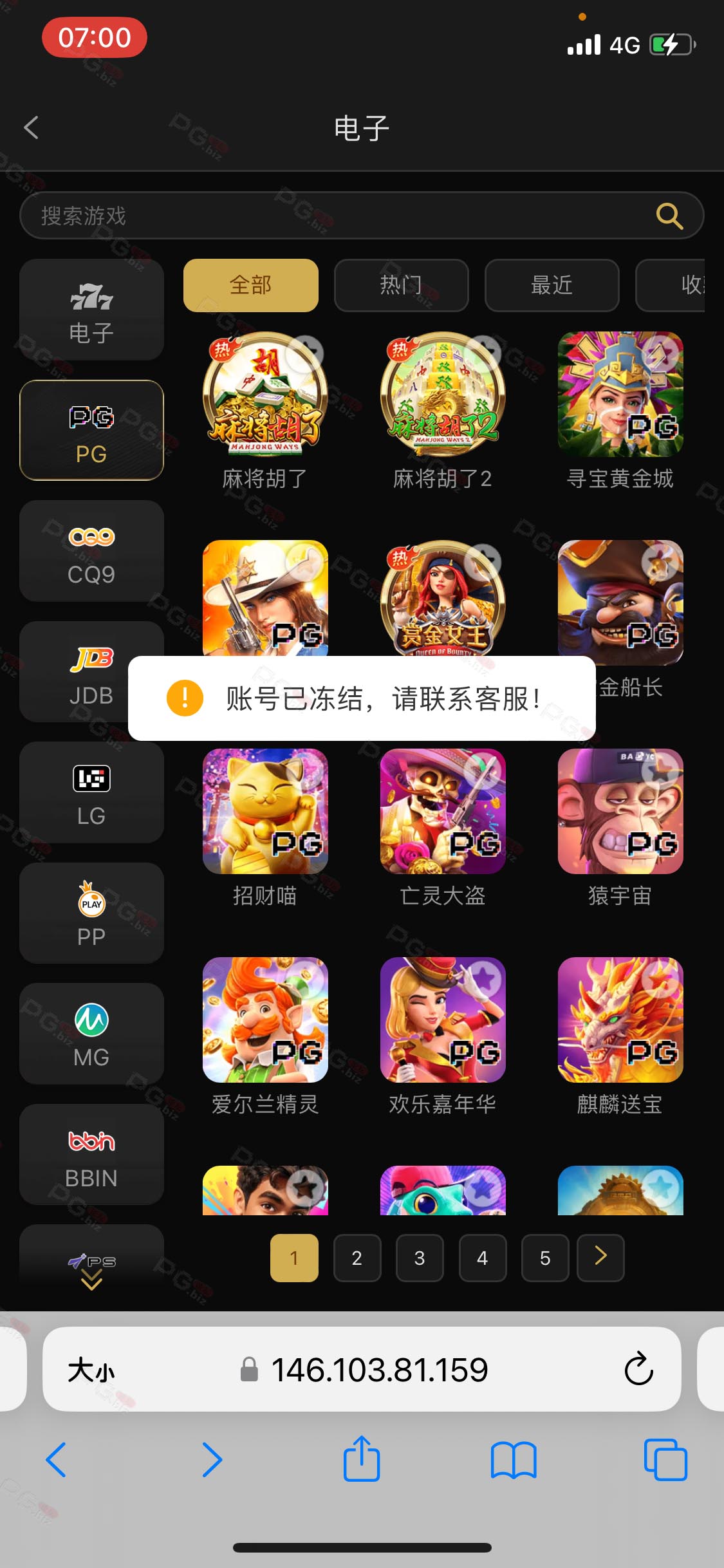Image resolution: width=724 pixels, height=1568 pixels.
Task: Choose the PP provider category
Action: coord(91,913)
